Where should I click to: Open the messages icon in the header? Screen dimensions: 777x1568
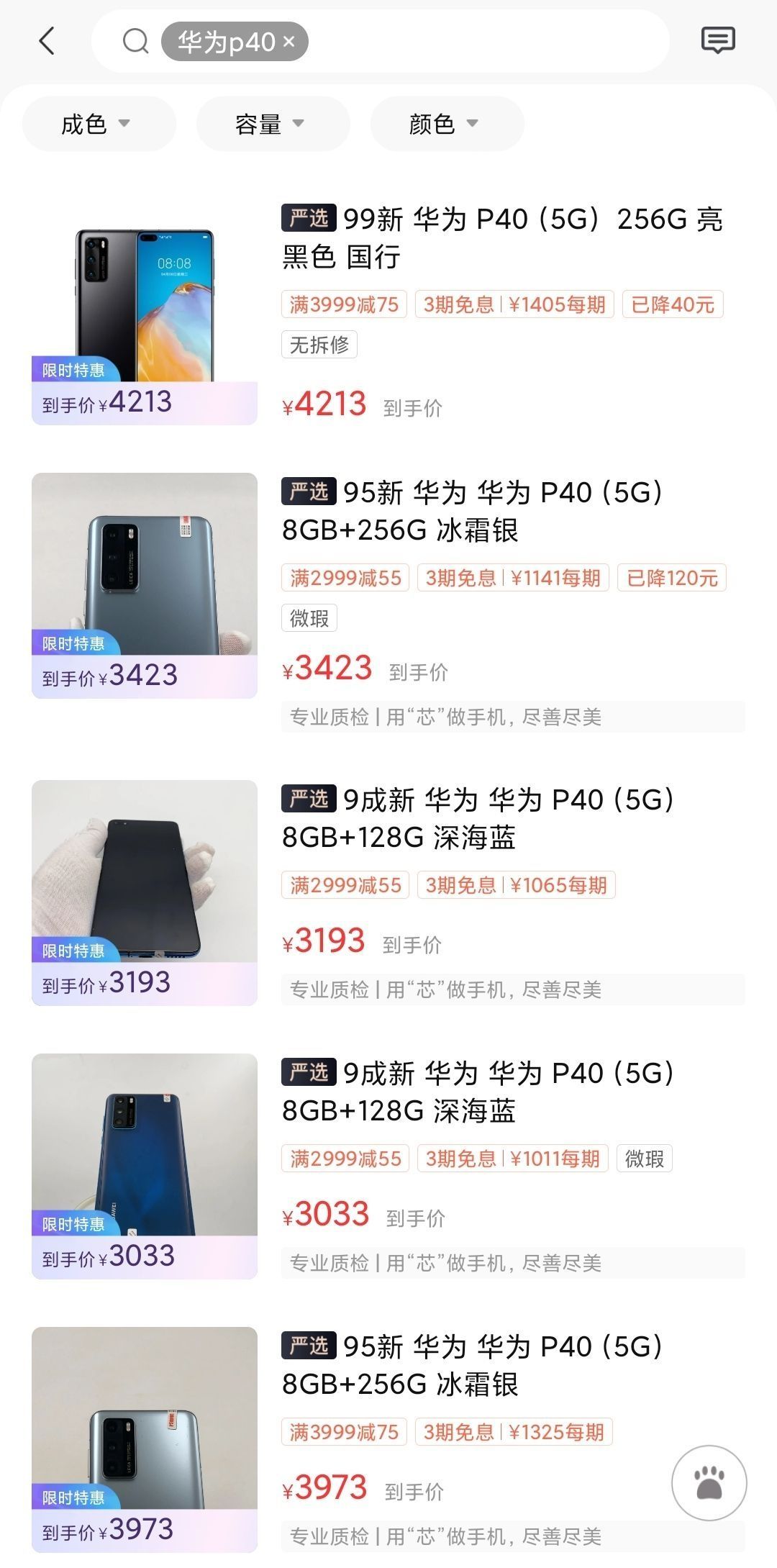717,40
